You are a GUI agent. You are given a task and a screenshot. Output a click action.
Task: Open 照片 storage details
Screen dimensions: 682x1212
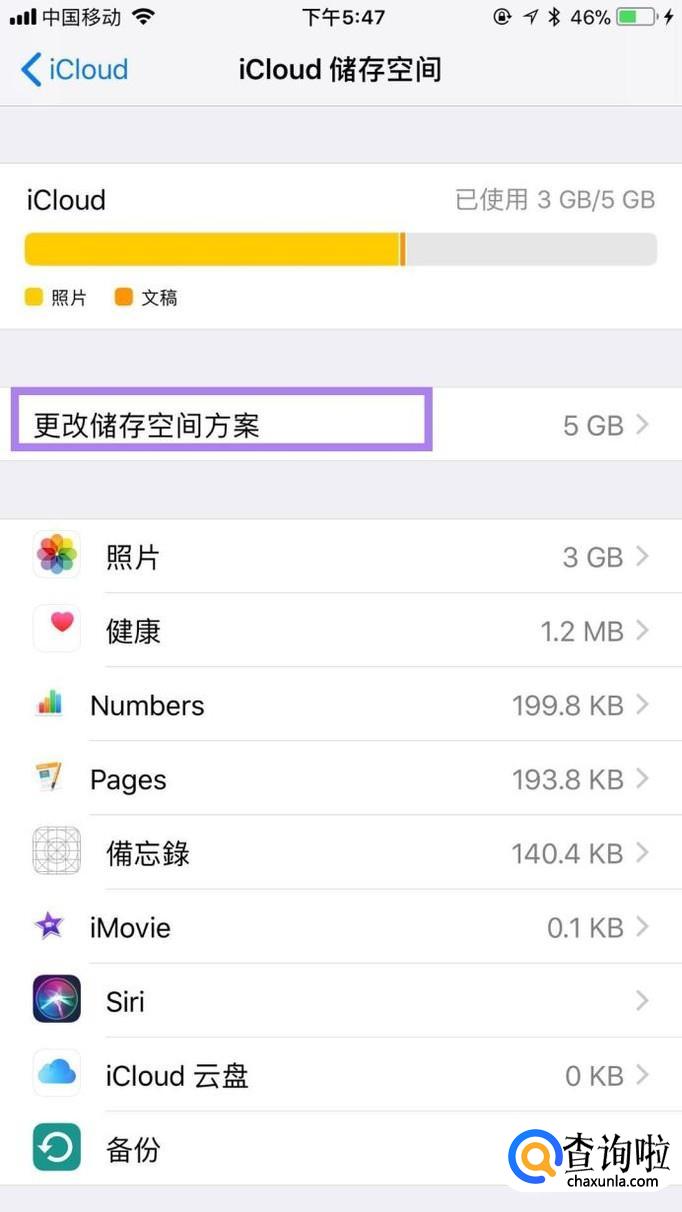coord(340,557)
